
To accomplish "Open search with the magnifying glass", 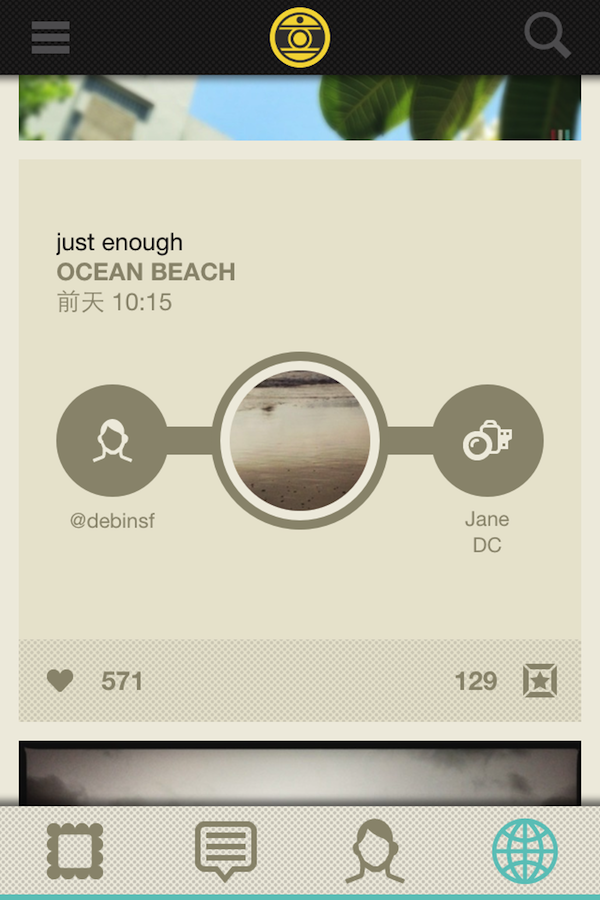I will point(547,36).
